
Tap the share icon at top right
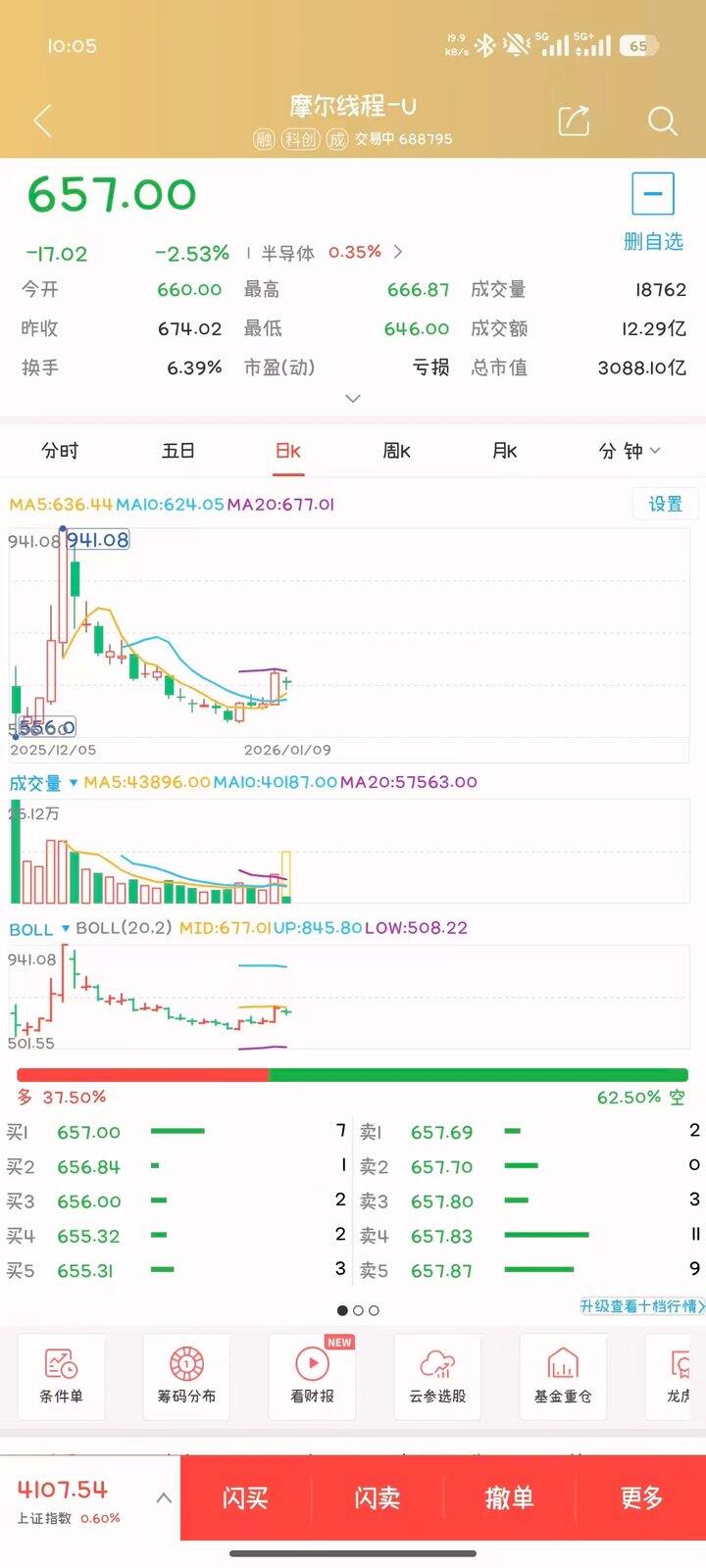[x=575, y=119]
